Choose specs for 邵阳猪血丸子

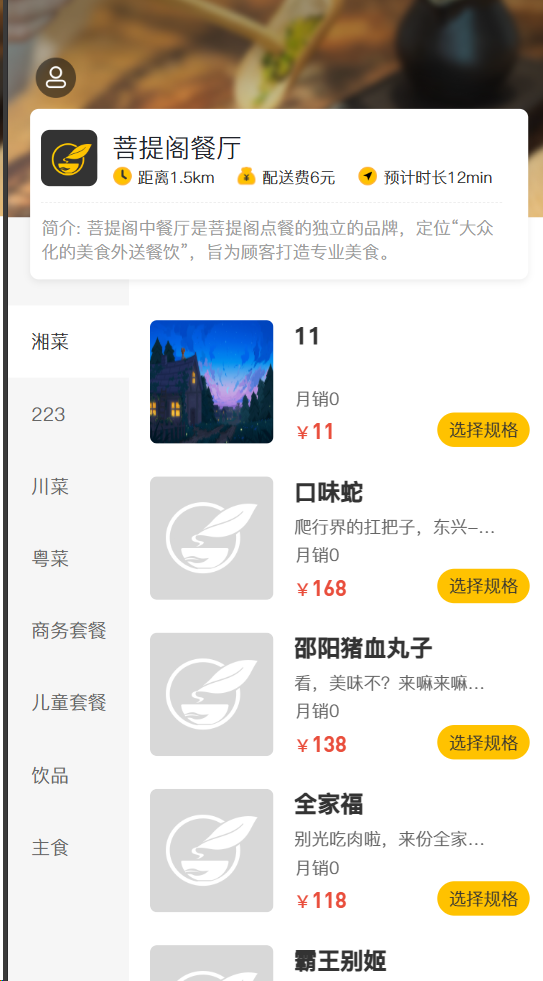pos(484,743)
